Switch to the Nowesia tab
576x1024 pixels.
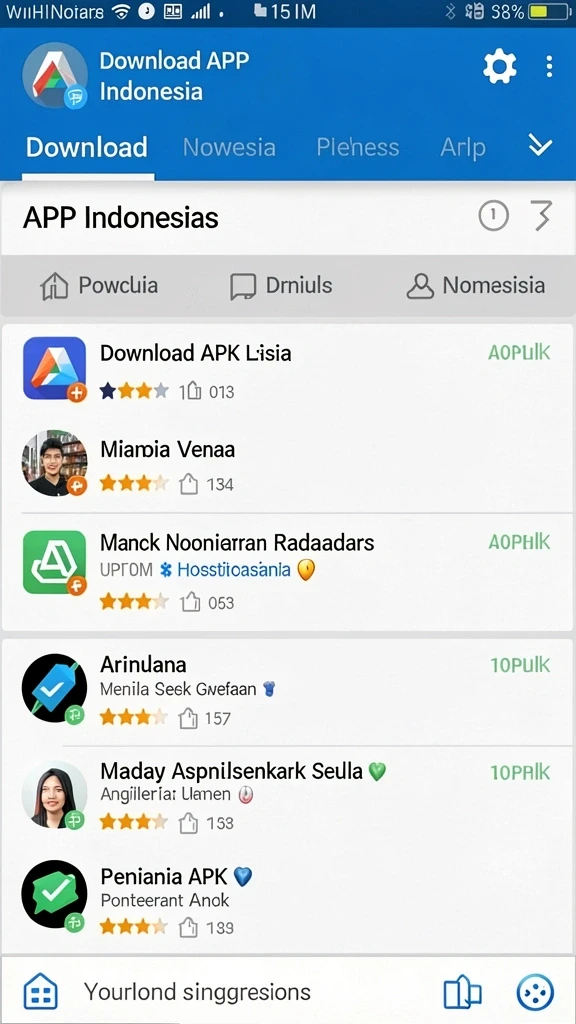click(x=229, y=147)
